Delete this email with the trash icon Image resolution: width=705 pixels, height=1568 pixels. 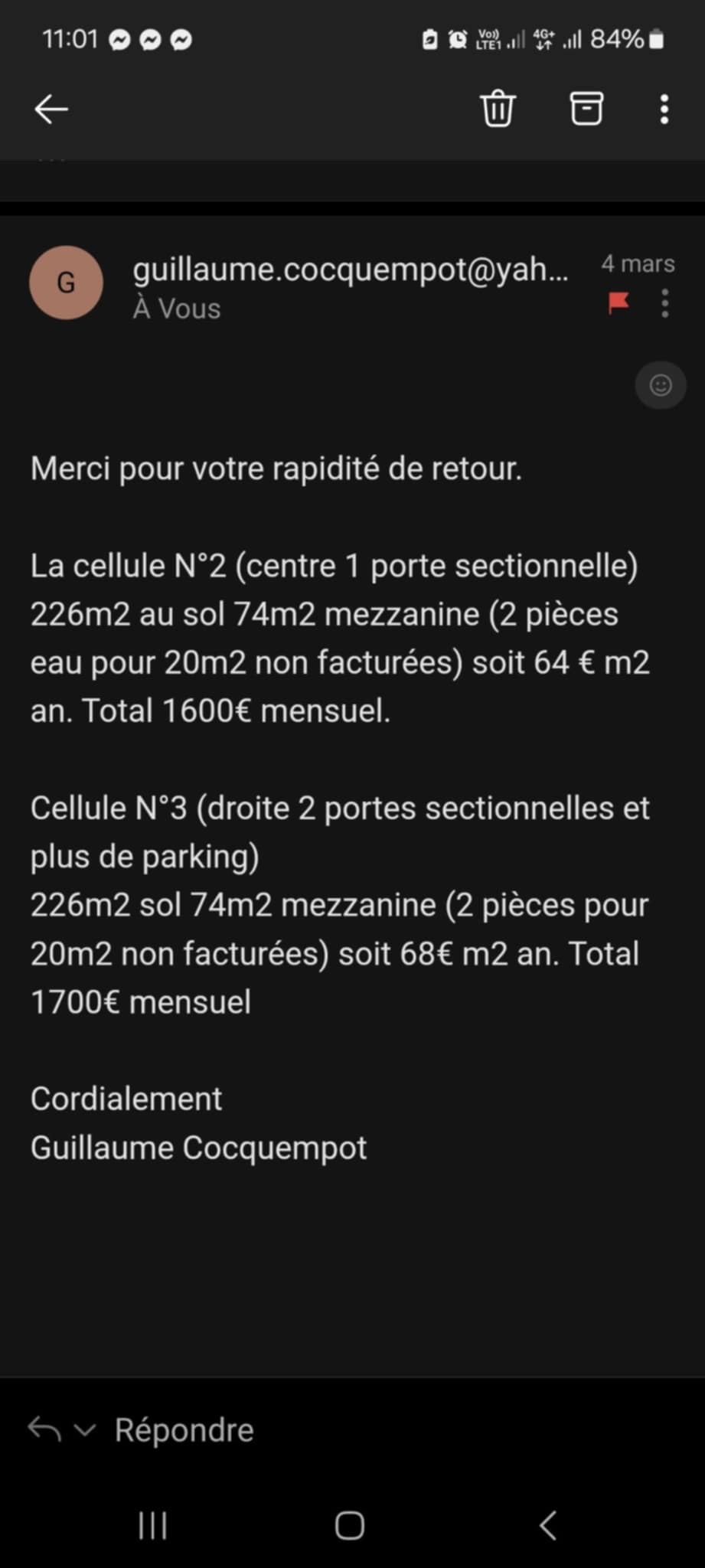click(x=498, y=109)
